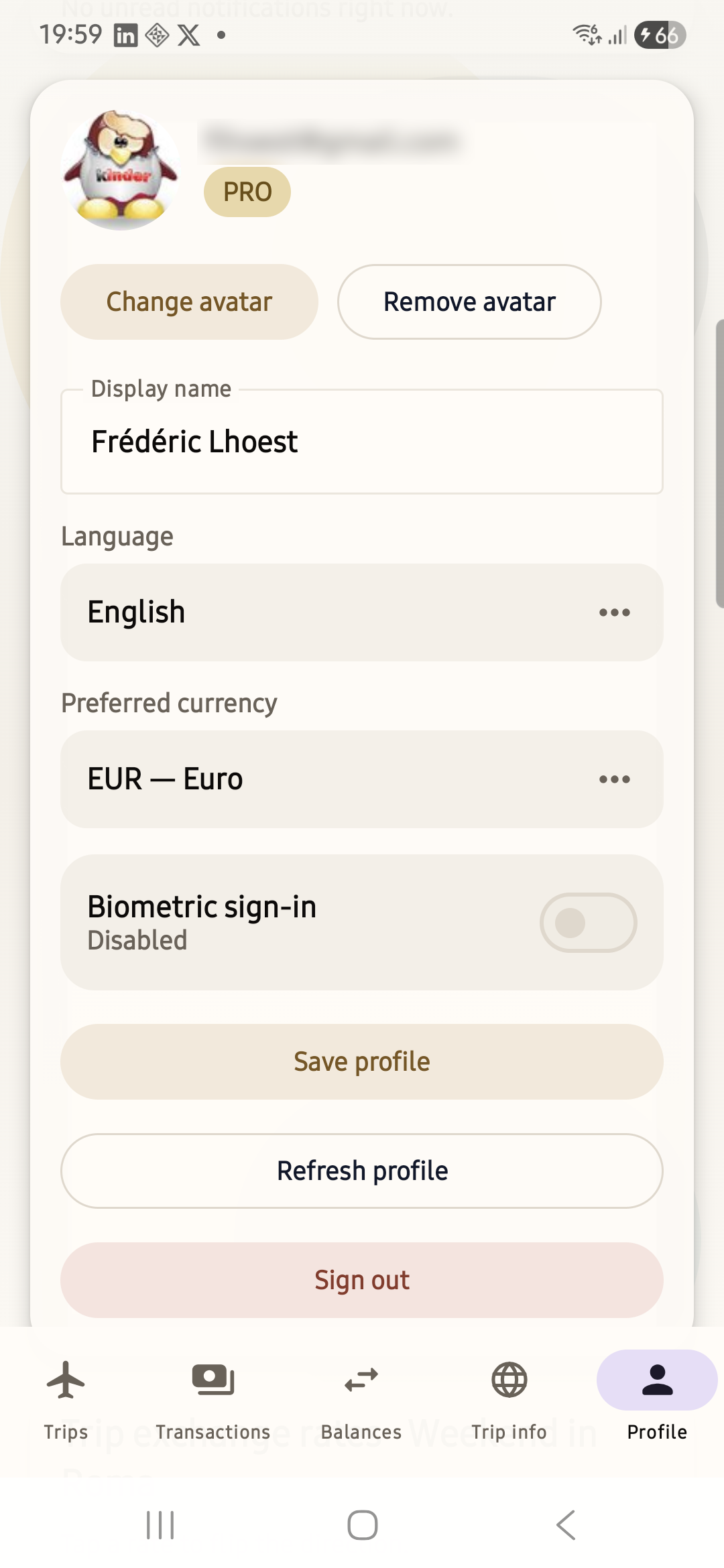Tap the Save profile button
This screenshot has width=724, height=1568.
tap(362, 1061)
